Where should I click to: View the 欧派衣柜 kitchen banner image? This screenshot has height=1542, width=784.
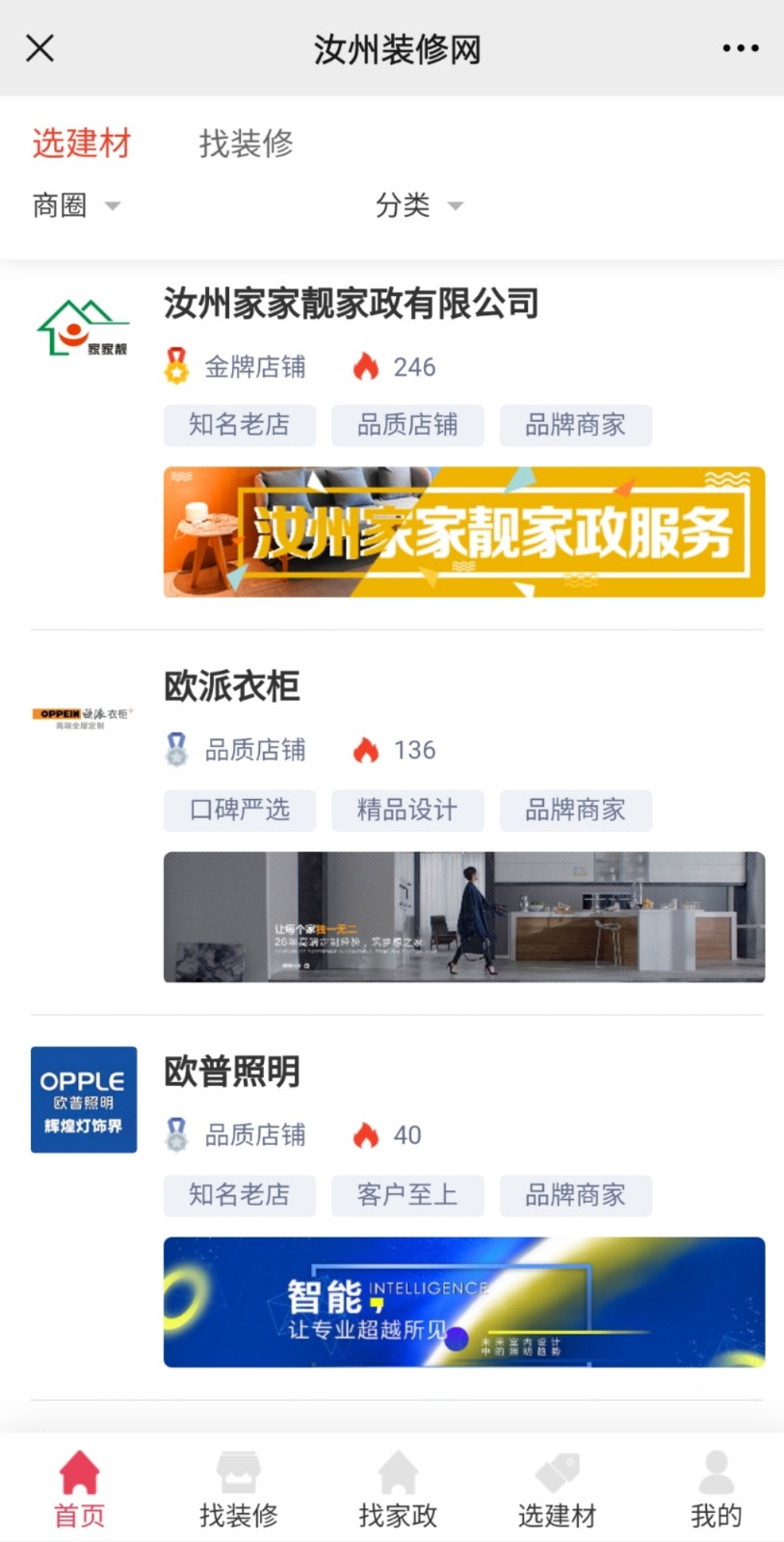pyautogui.click(x=463, y=917)
